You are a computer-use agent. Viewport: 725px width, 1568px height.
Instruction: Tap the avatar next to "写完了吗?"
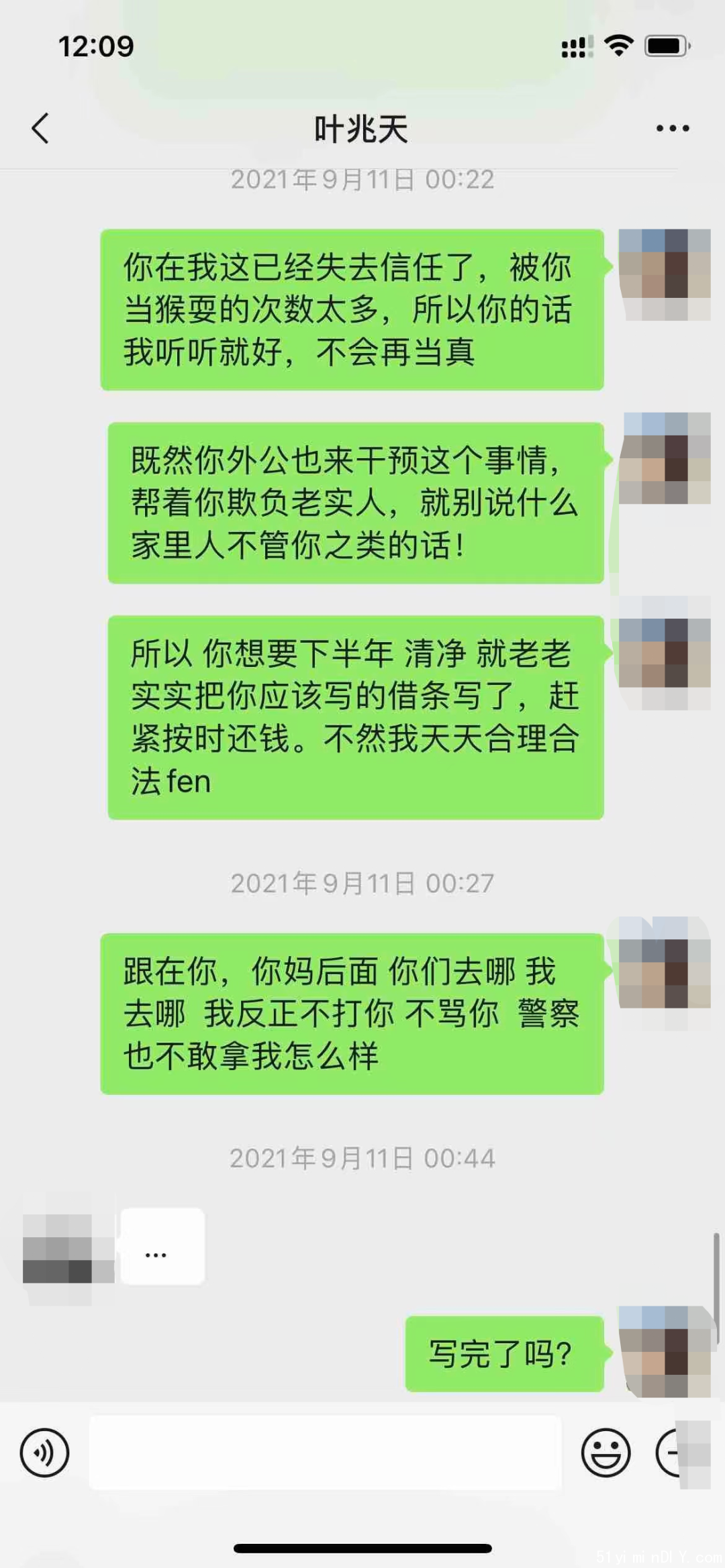coord(664,1351)
